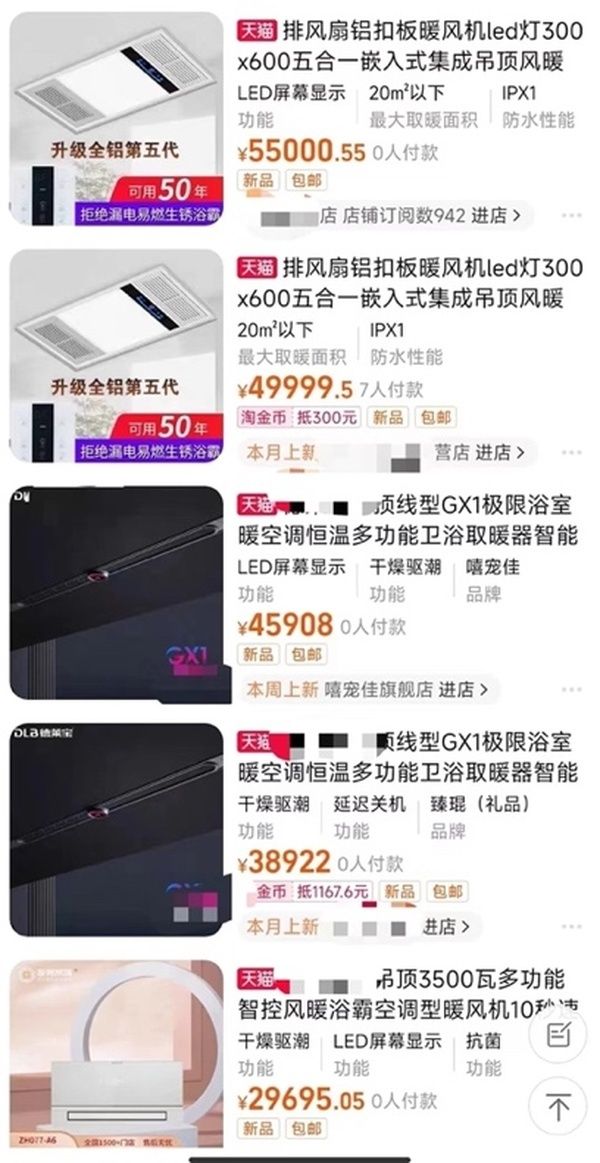This screenshot has height=1163, width=600.
Task: Tap the floating feedback note icon
Action: click(558, 1035)
